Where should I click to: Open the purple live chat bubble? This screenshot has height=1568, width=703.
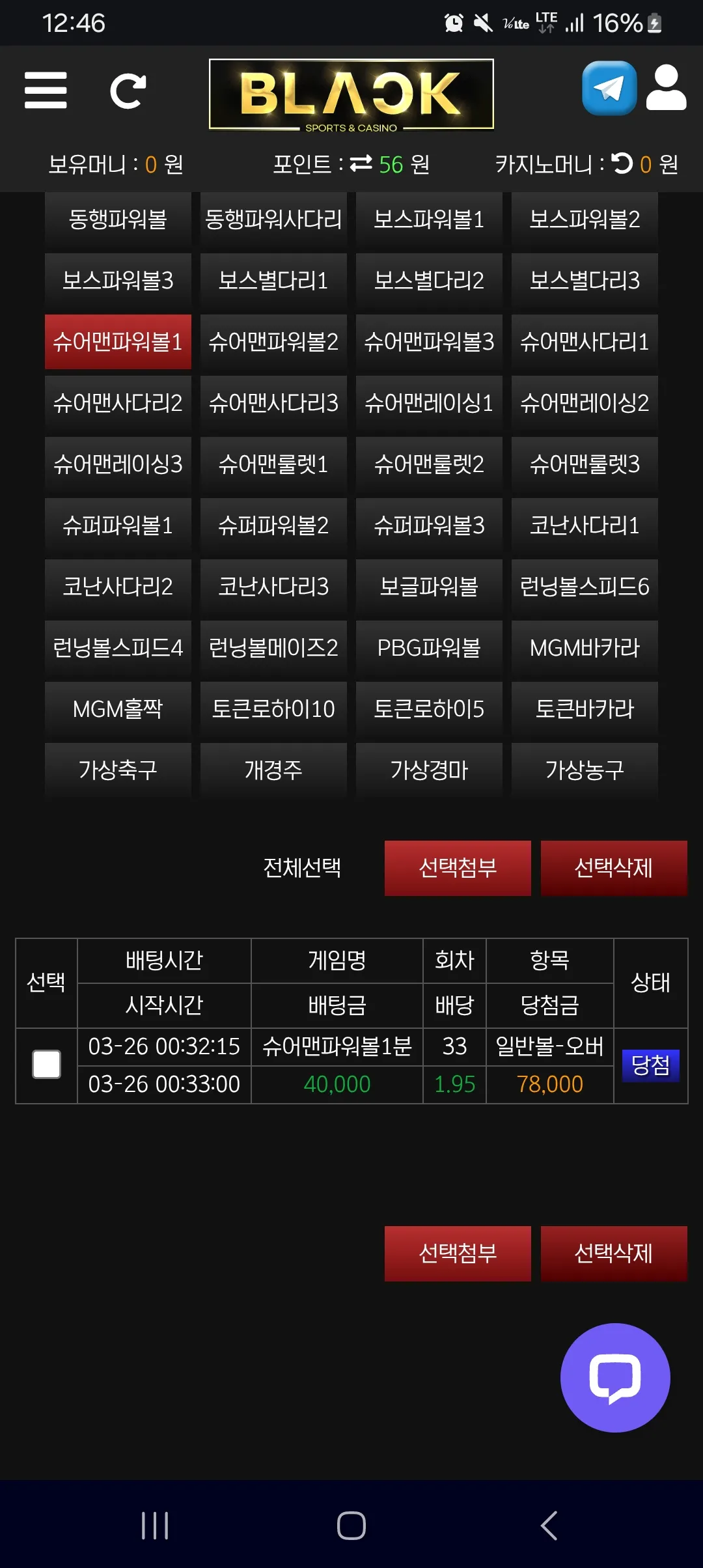pyautogui.click(x=615, y=1377)
